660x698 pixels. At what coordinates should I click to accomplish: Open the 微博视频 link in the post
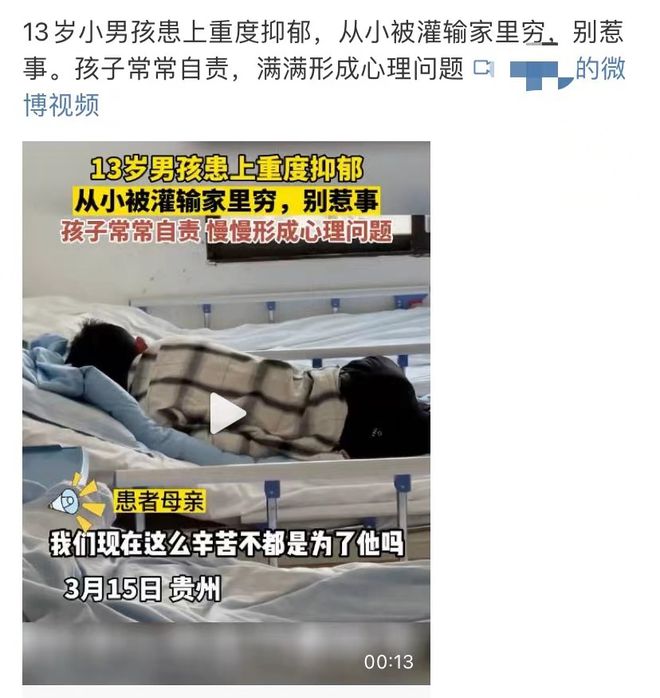(60, 105)
